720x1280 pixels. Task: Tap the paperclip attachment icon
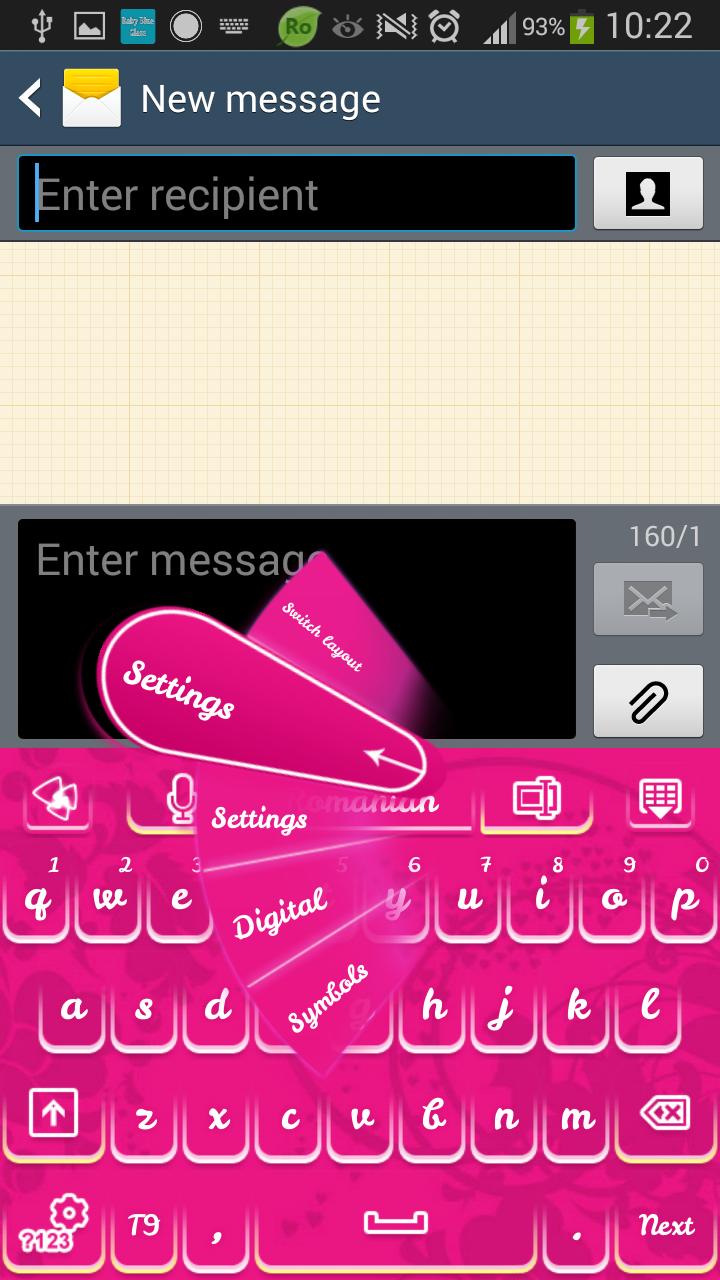tap(648, 700)
